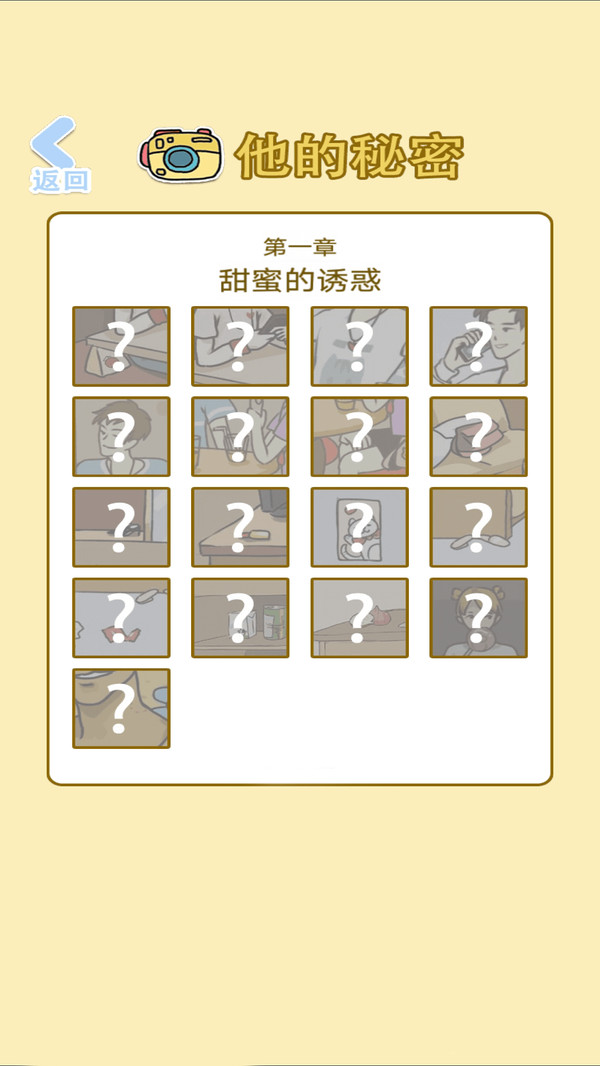The height and width of the screenshot is (1066, 600).
Task: View locked photo of girl with hair buns
Action: point(478,617)
